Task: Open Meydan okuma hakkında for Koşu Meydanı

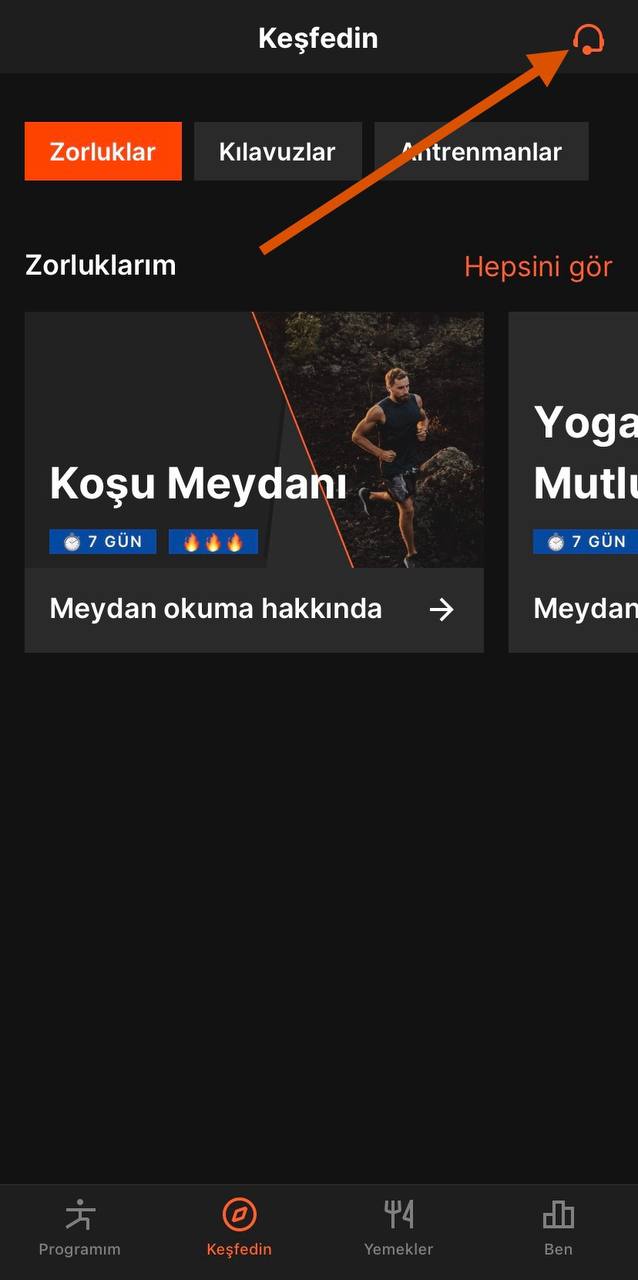Action: click(254, 609)
